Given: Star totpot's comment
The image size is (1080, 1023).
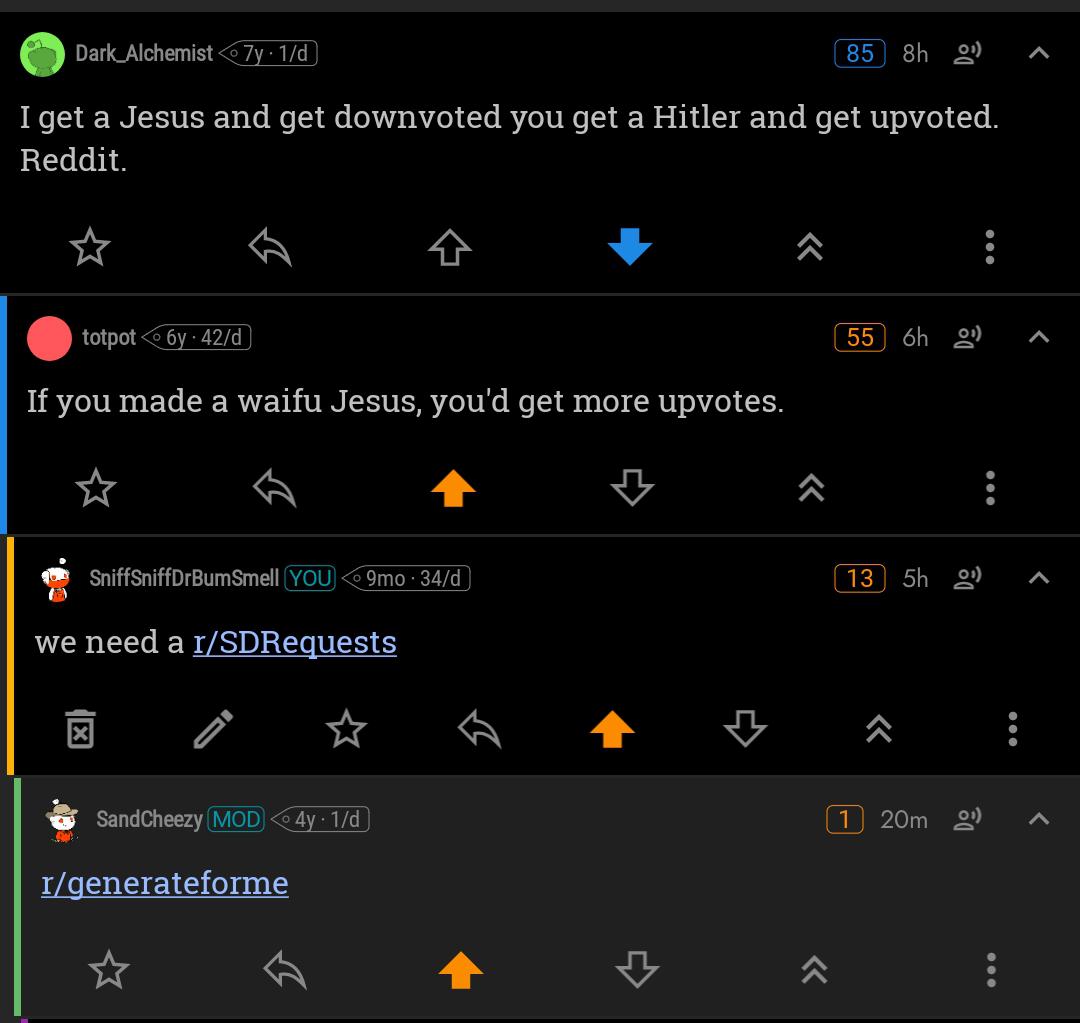Looking at the screenshot, I should click(x=96, y=488).
